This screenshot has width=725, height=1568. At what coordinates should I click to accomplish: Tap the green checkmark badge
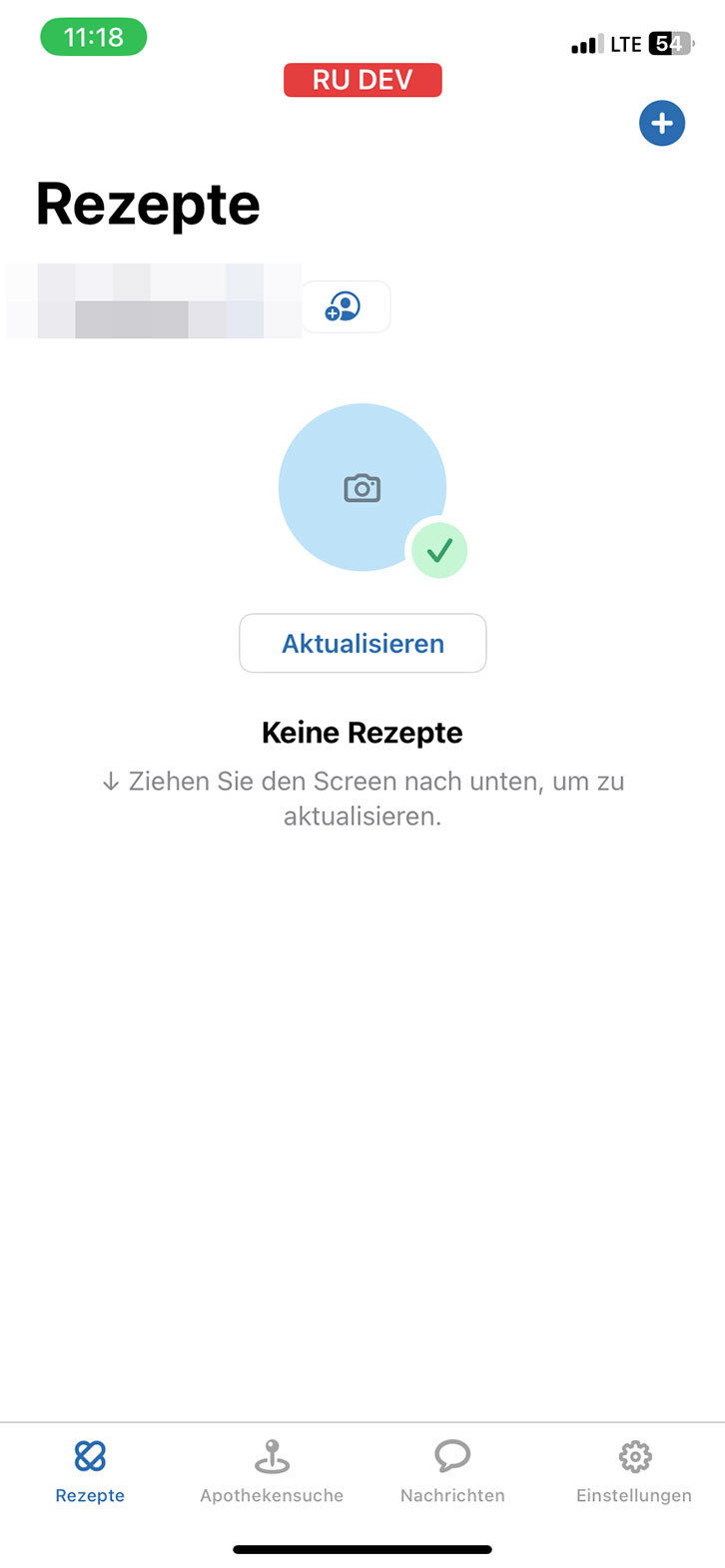(x=439, y=549)
